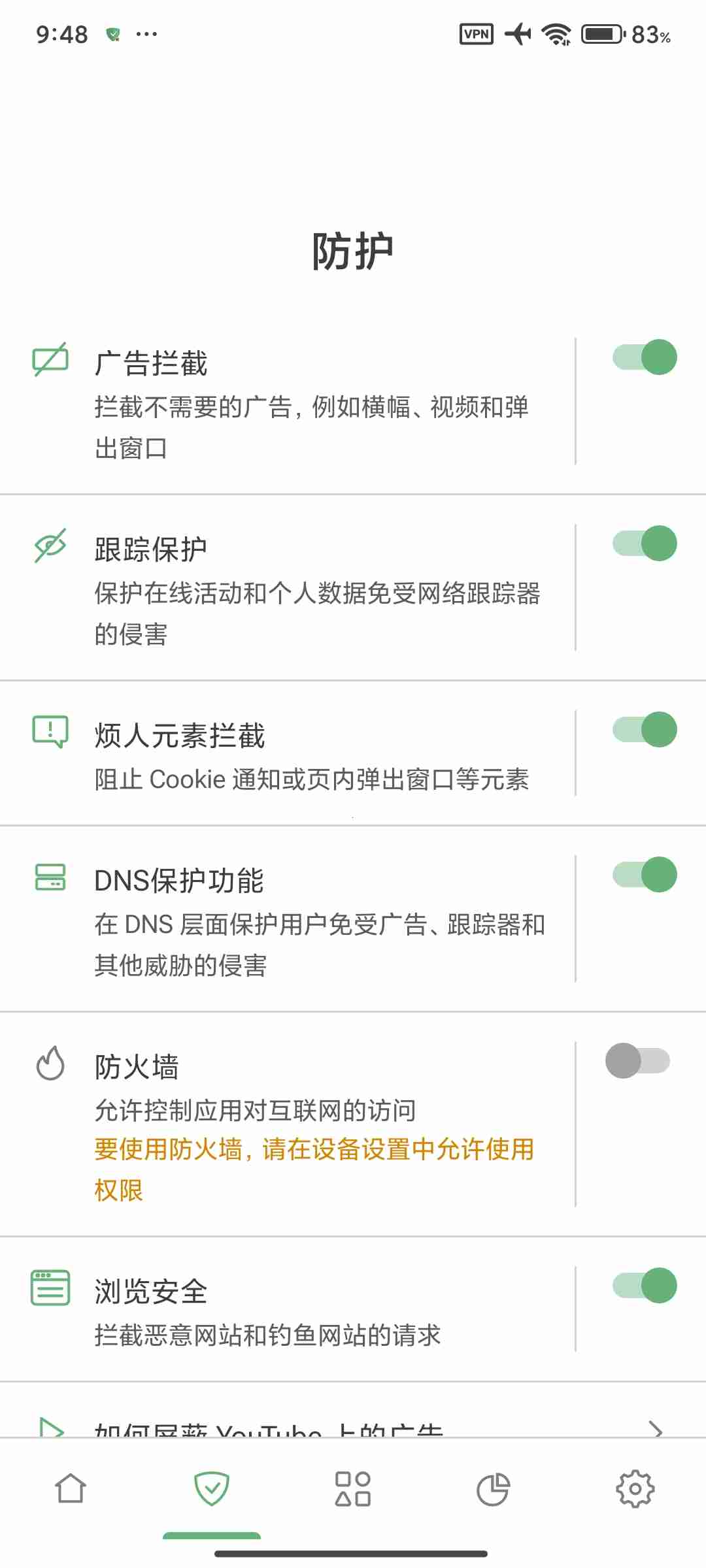The width and height of the screenshot is (706, 1568).
Task: Click the tracking protection eye icon
Action: pyautogui.click(x=50, y=544)
